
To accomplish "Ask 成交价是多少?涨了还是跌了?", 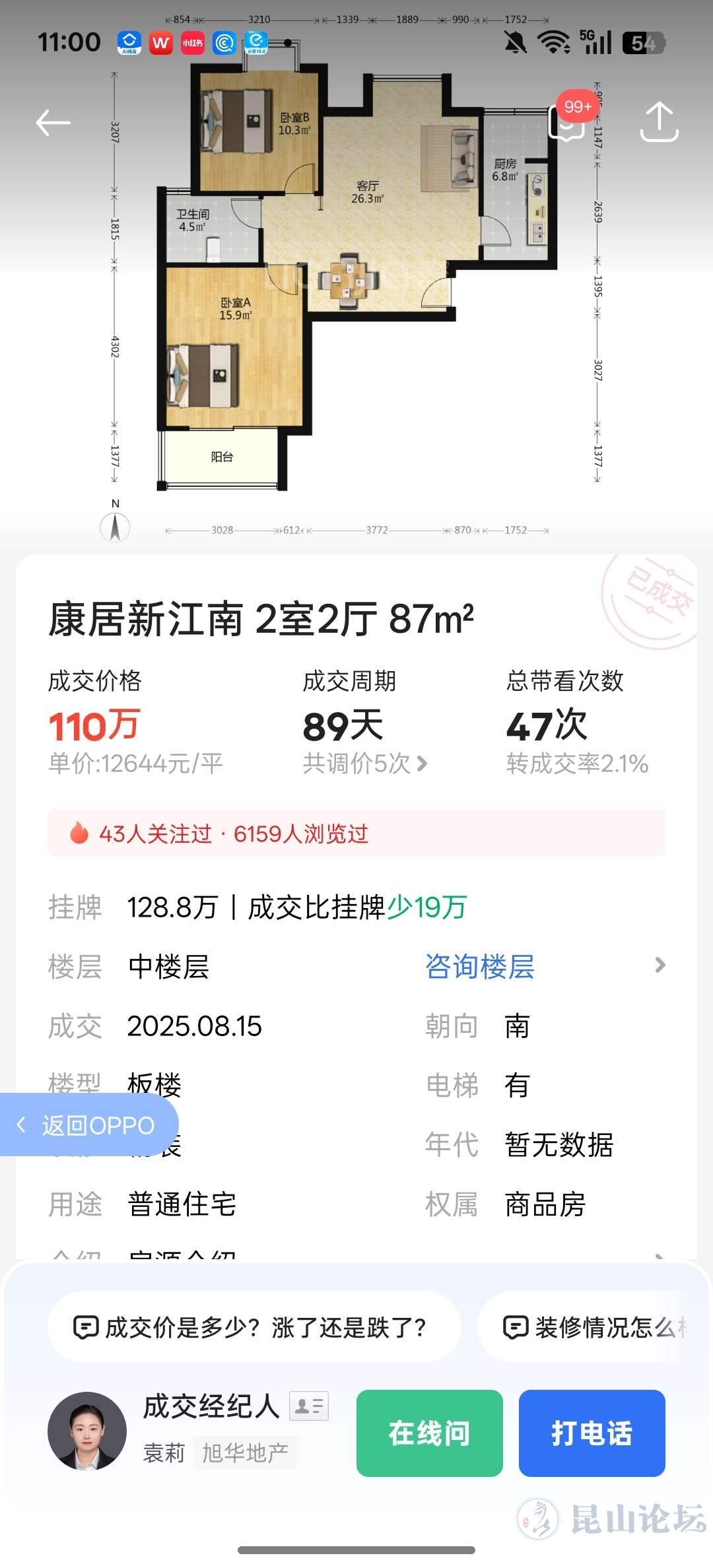I will coord(254,1327).
